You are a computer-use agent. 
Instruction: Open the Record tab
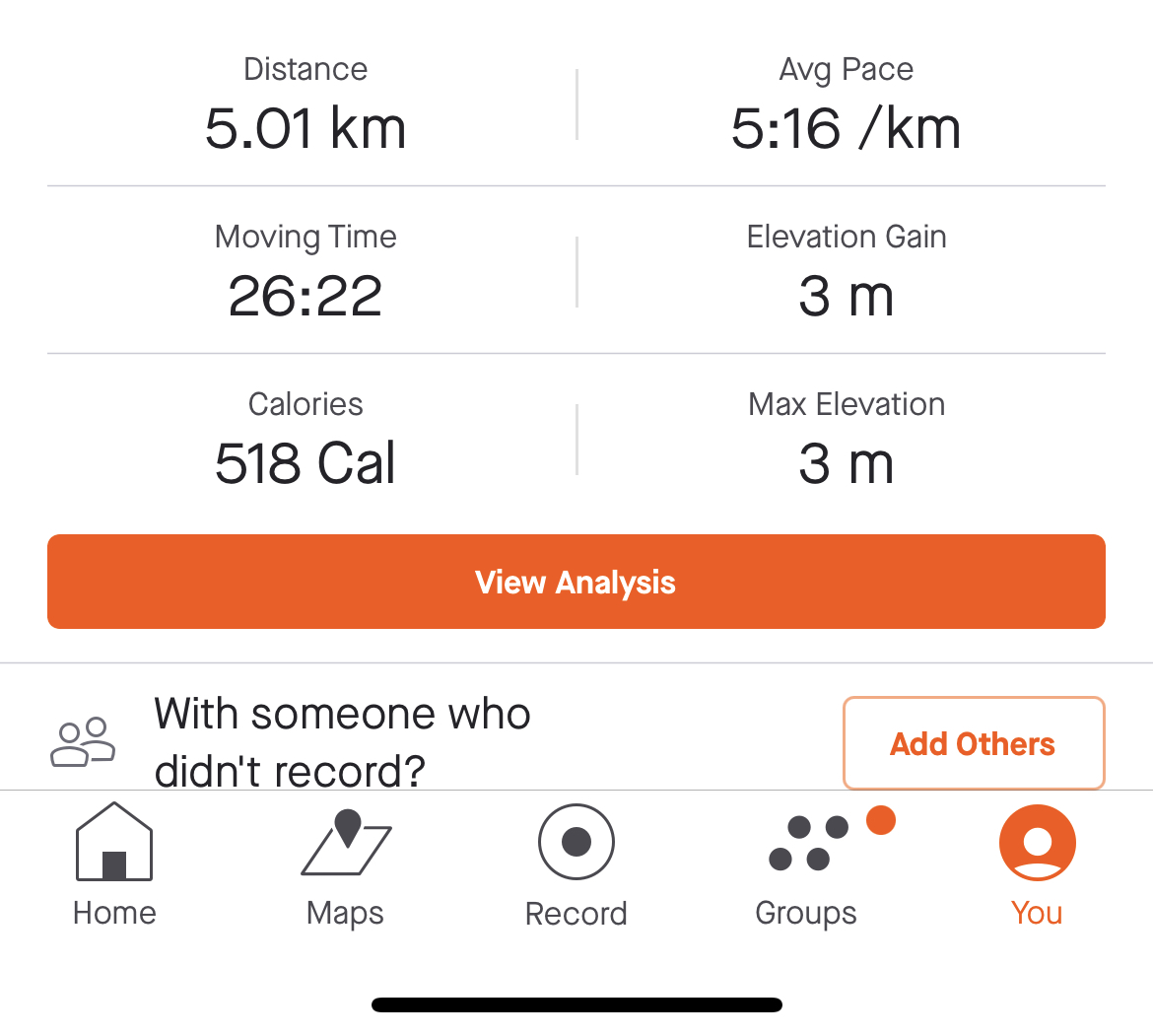tap(576, 864)
